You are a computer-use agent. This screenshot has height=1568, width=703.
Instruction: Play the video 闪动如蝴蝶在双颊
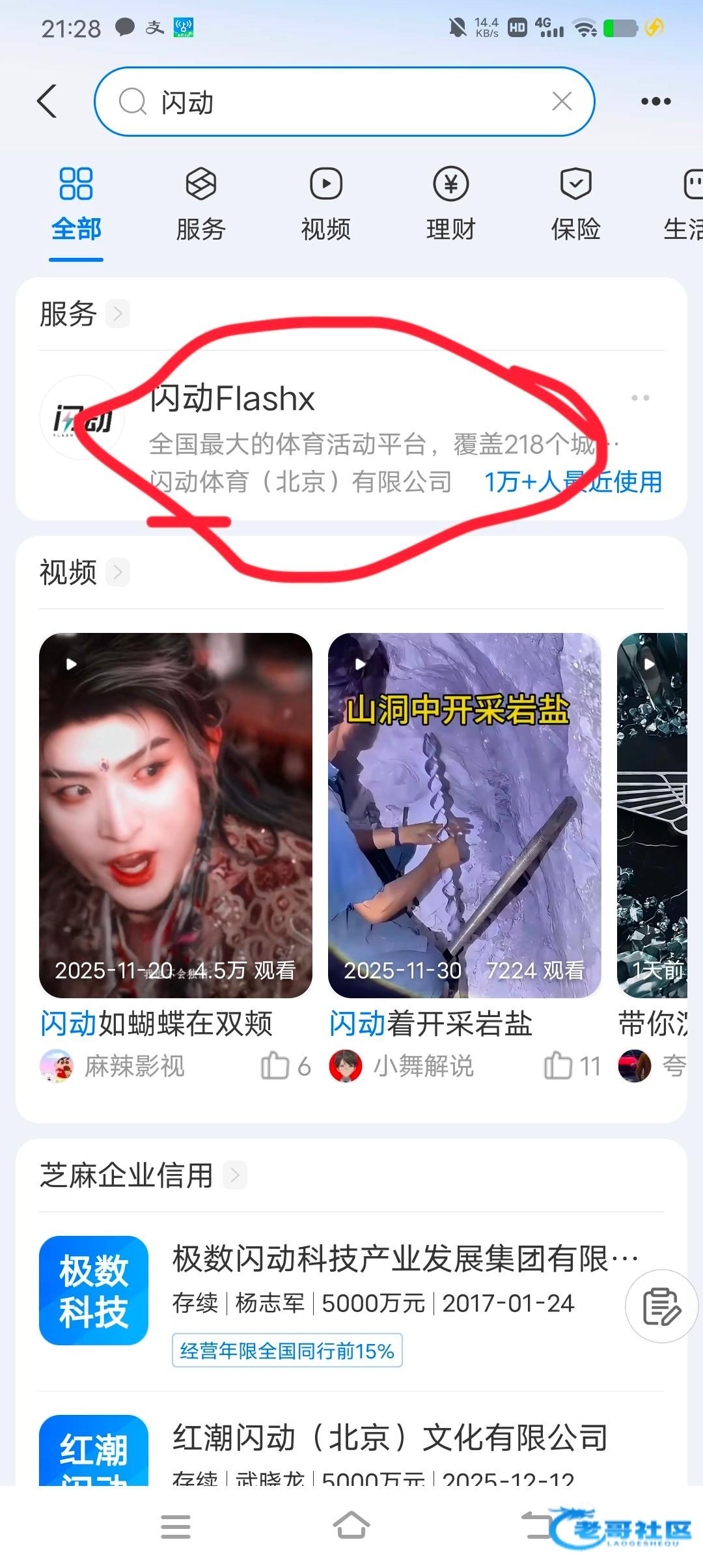pos(175,815)
